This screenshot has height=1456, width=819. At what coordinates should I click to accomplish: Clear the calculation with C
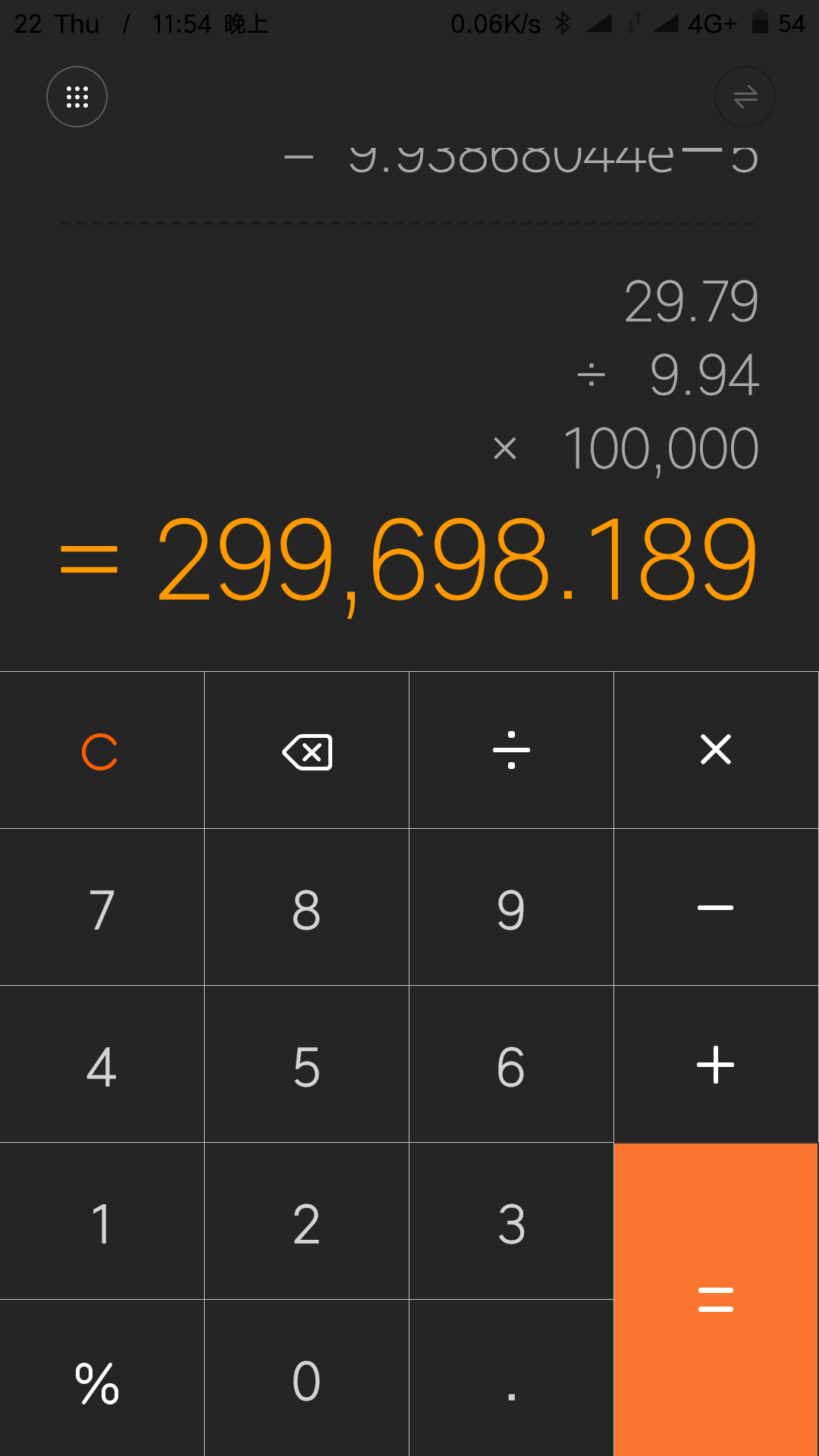tap(102, 750)
